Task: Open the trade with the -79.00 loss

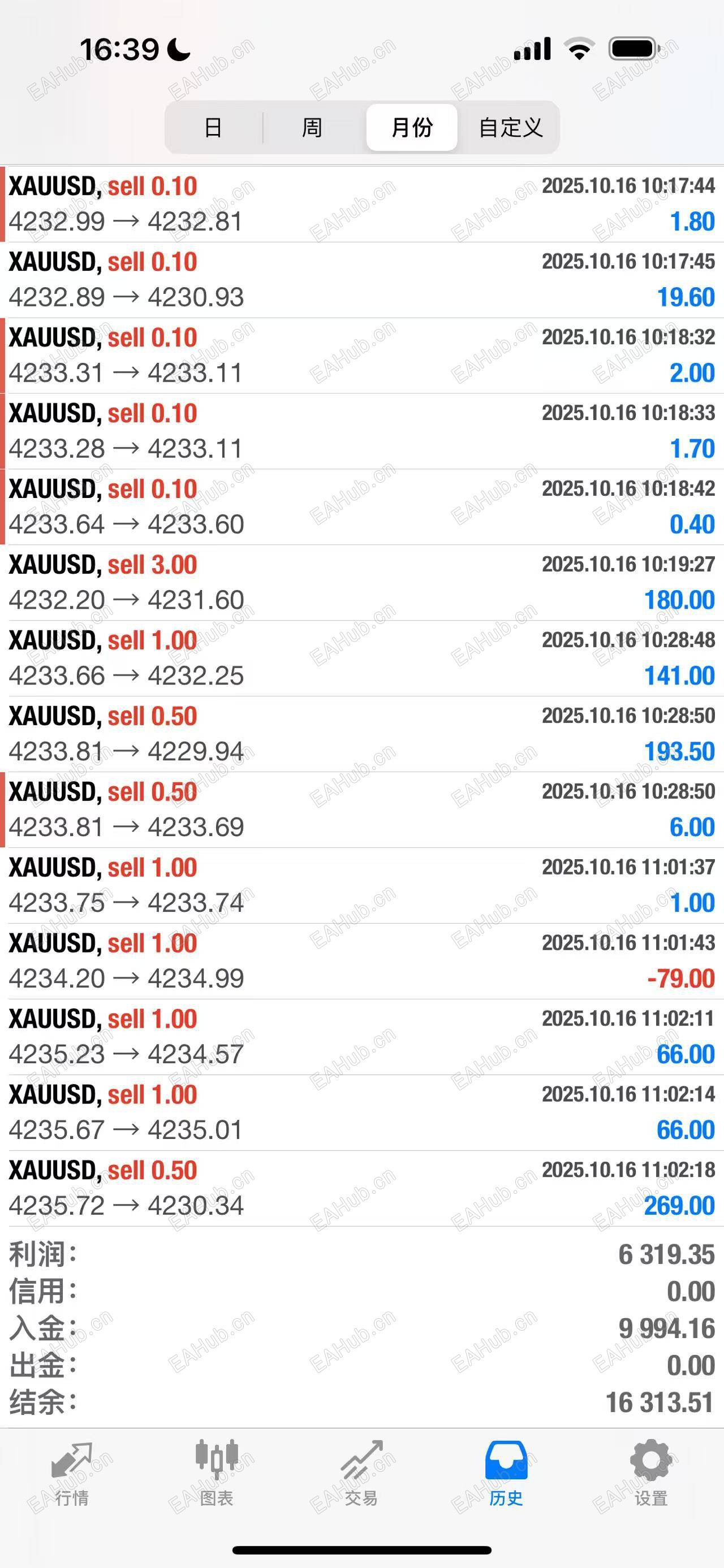Action: coord(361,961)
